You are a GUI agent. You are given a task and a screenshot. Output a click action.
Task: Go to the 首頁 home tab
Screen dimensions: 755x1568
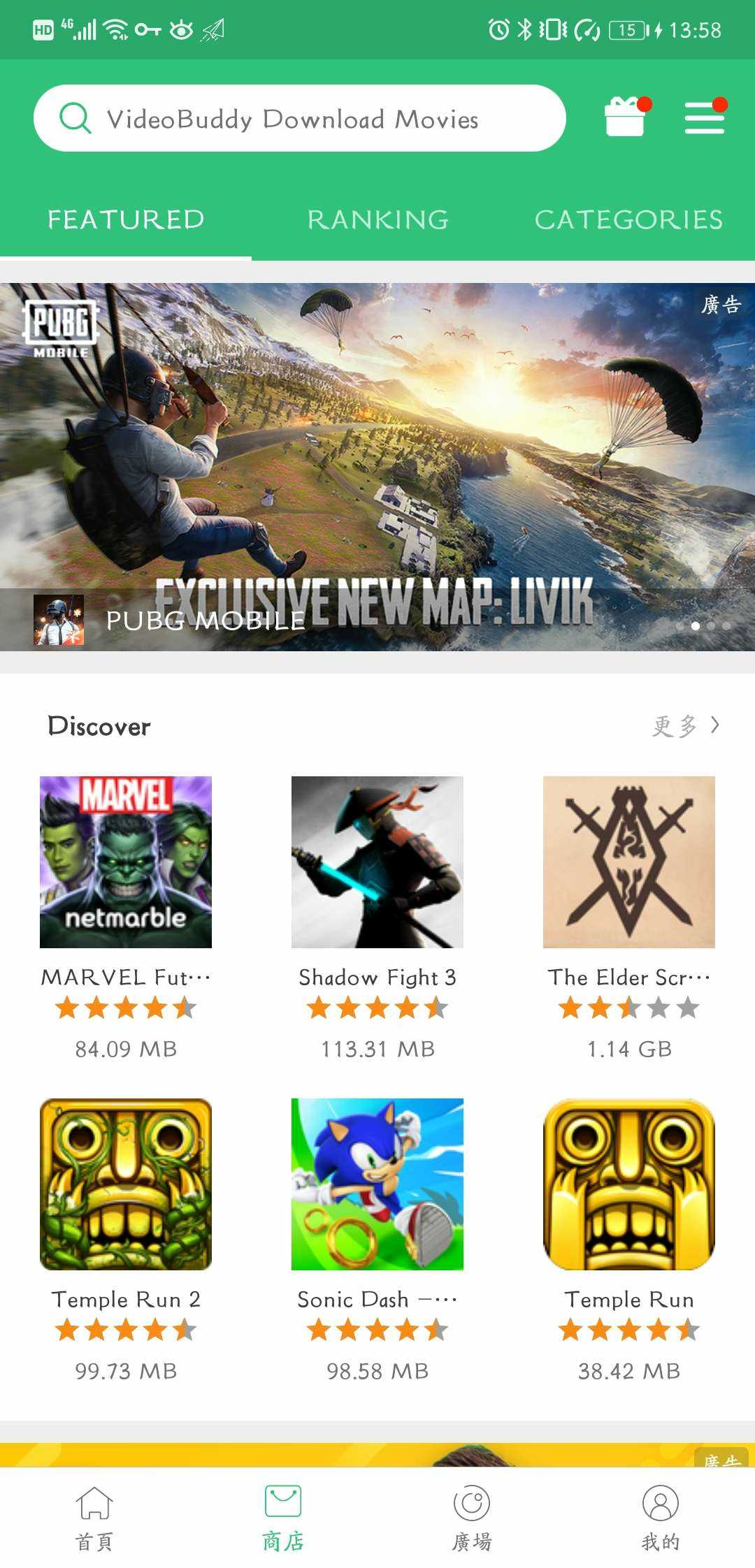(94, 1516)
